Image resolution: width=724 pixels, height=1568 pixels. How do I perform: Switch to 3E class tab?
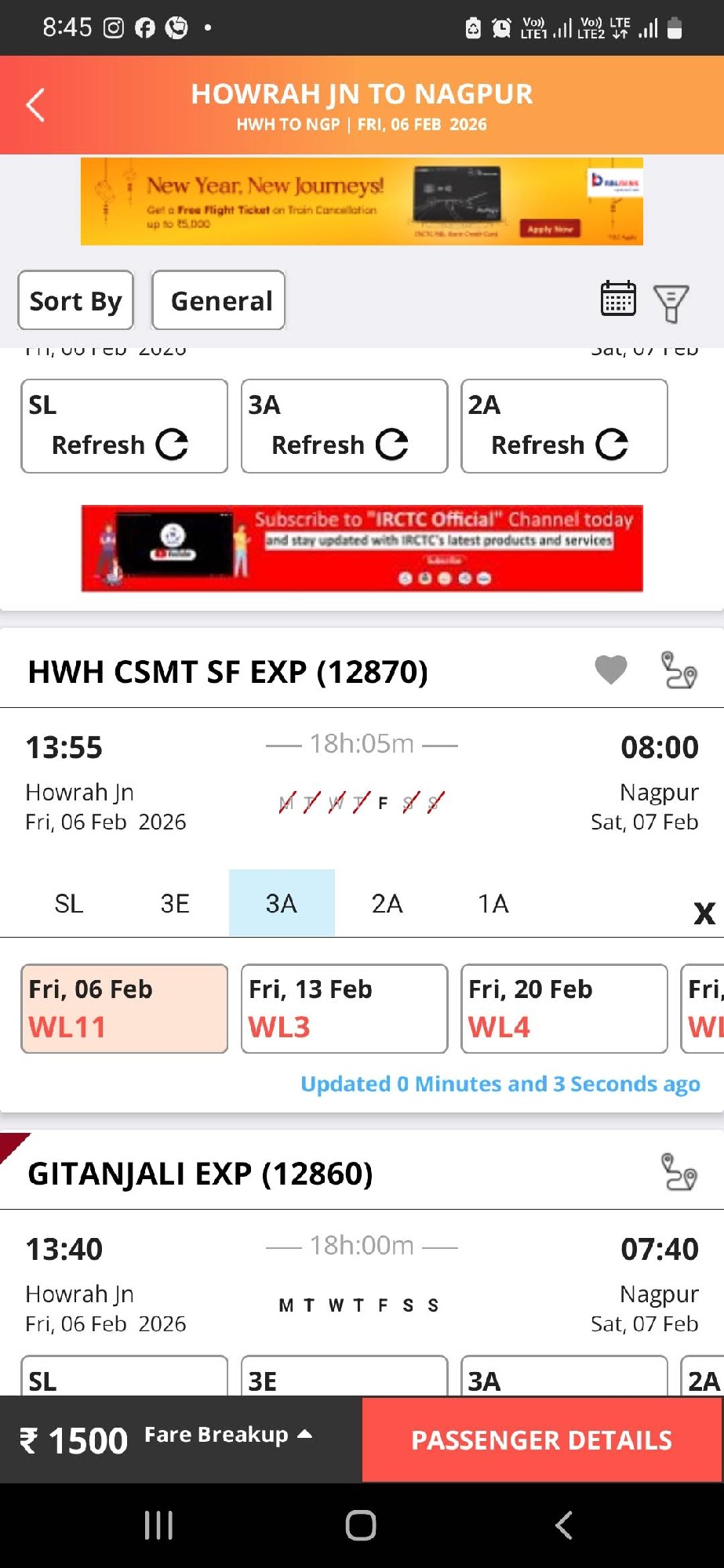[x=175, y=903]
